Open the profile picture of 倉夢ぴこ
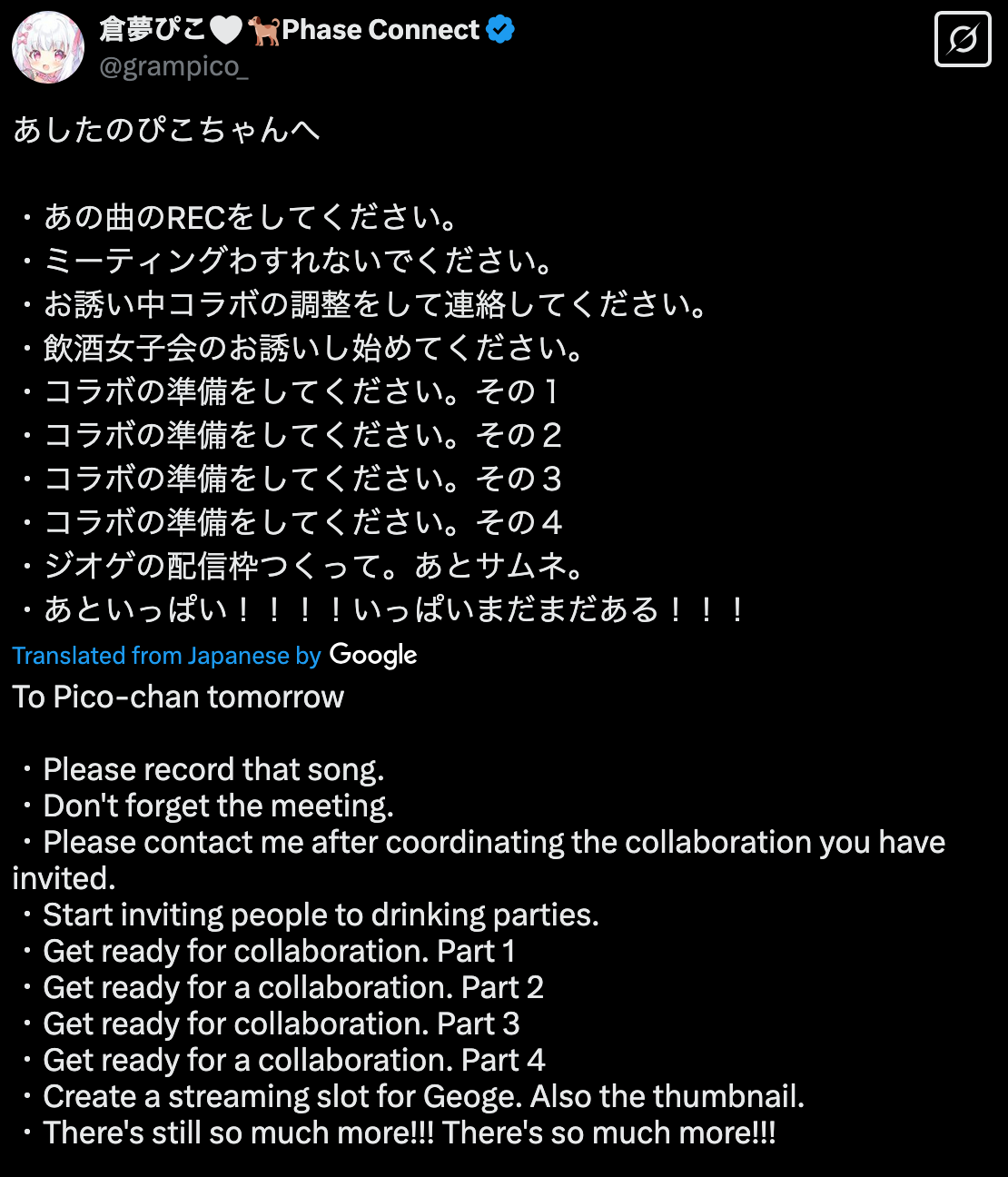 pos(47,47)
